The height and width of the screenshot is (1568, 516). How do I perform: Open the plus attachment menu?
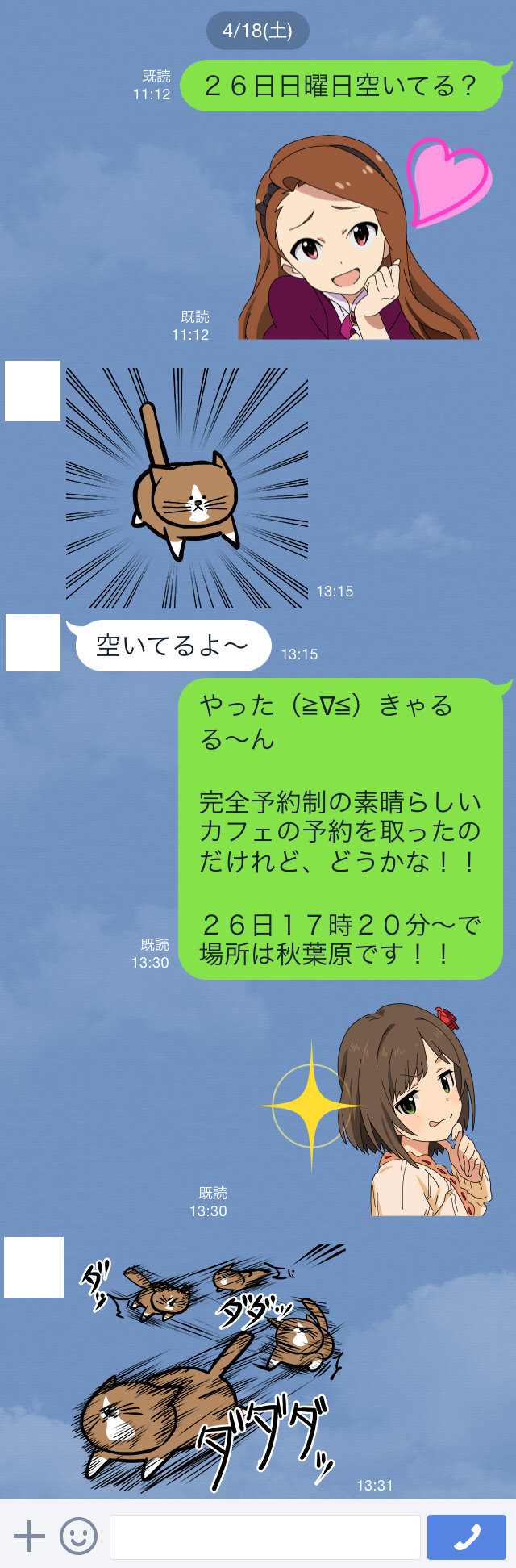pyautogui.click(x=29, y=1537)
